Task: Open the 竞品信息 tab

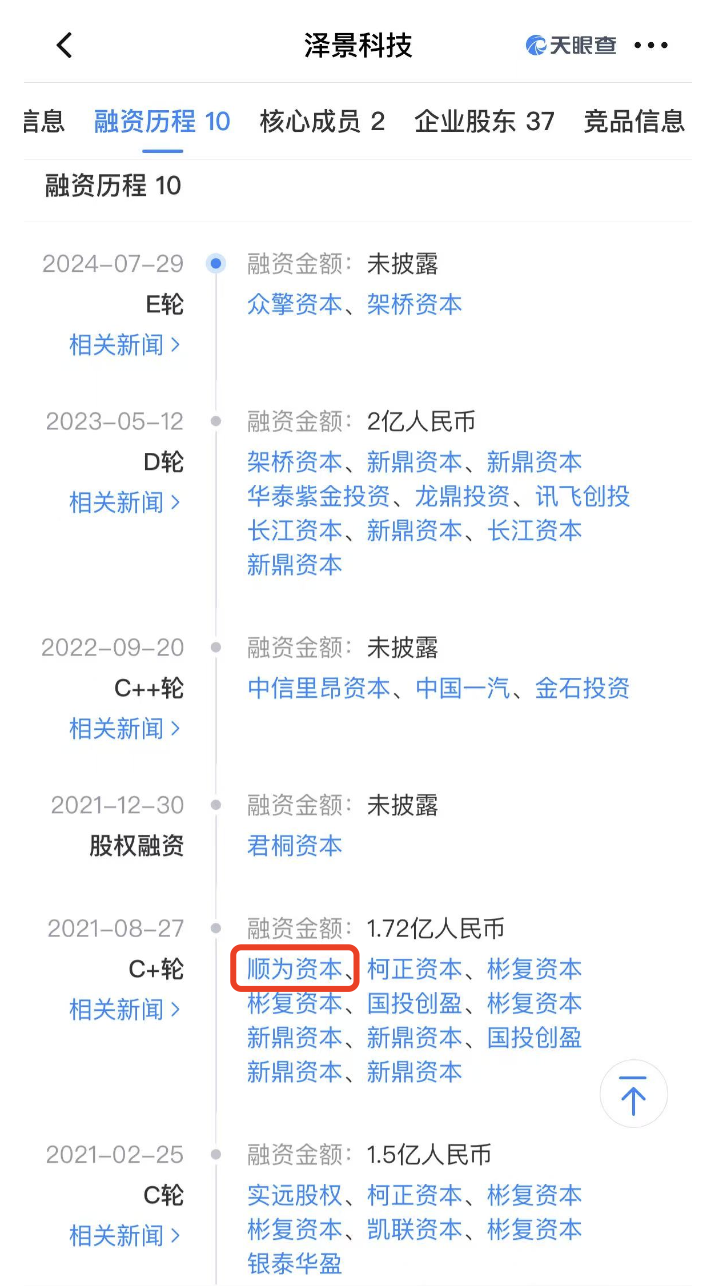Action: click(x=634, y=122)
